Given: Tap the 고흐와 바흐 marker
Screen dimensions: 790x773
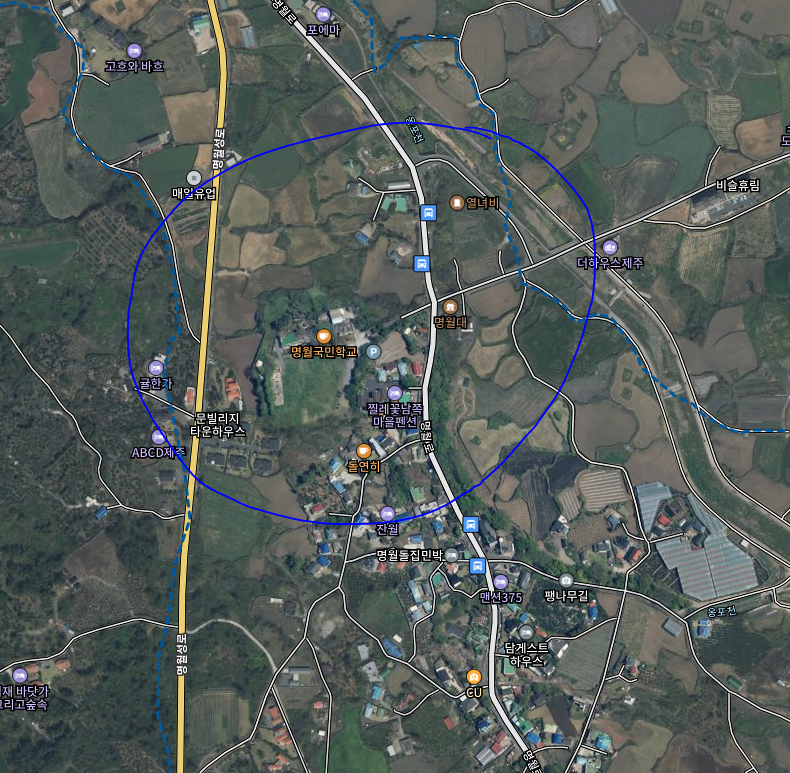Looking at the screenshot, I should 134,51.
